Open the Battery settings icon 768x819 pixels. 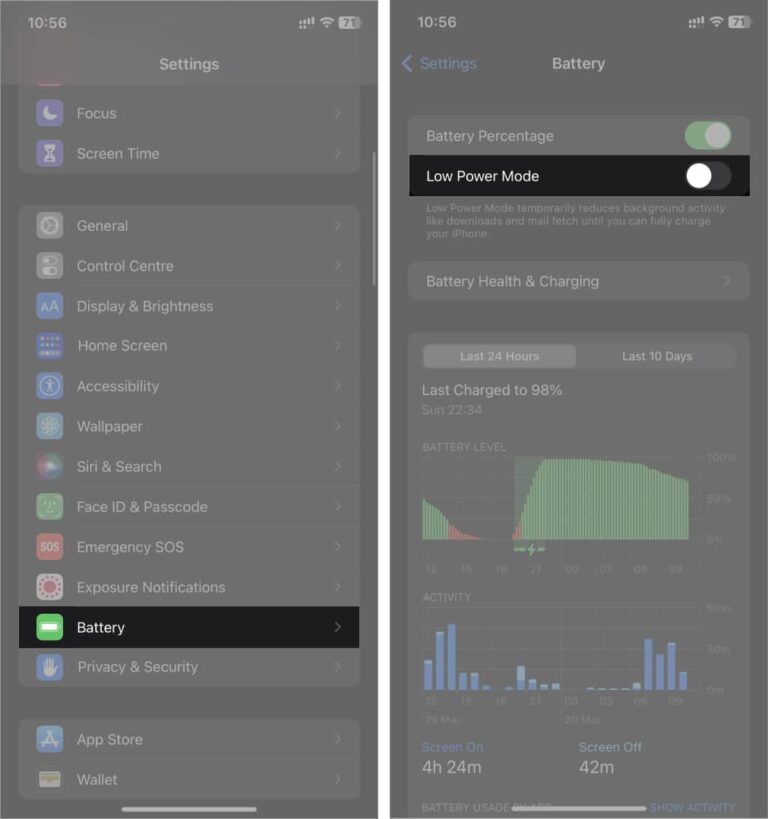tap(49, 627)
